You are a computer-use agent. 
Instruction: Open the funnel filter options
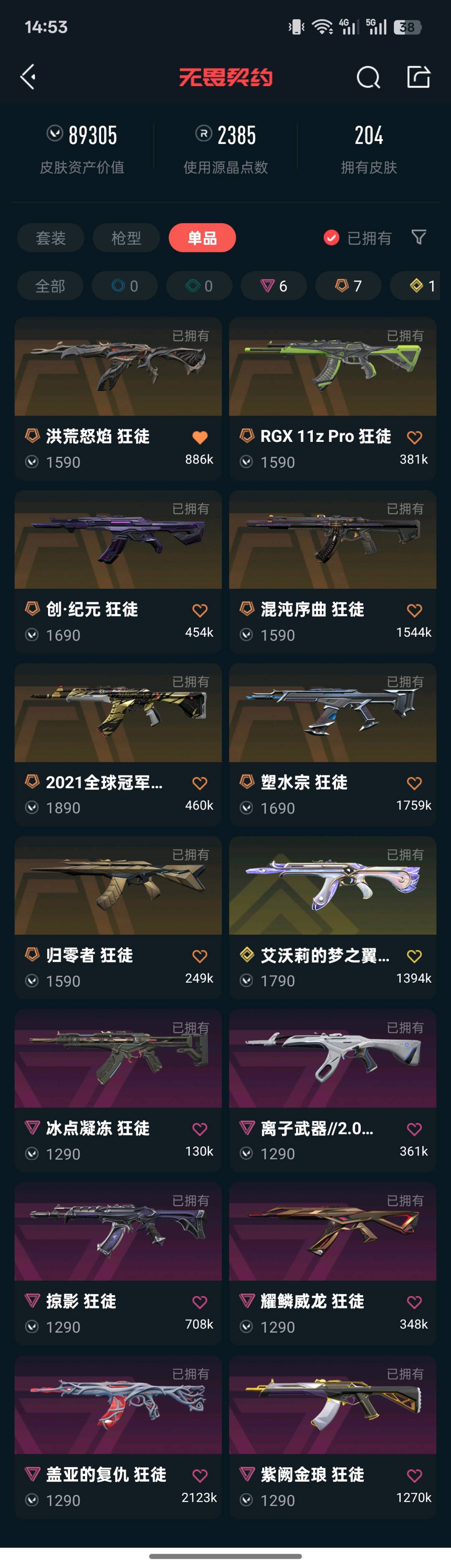tap(419, 237)
